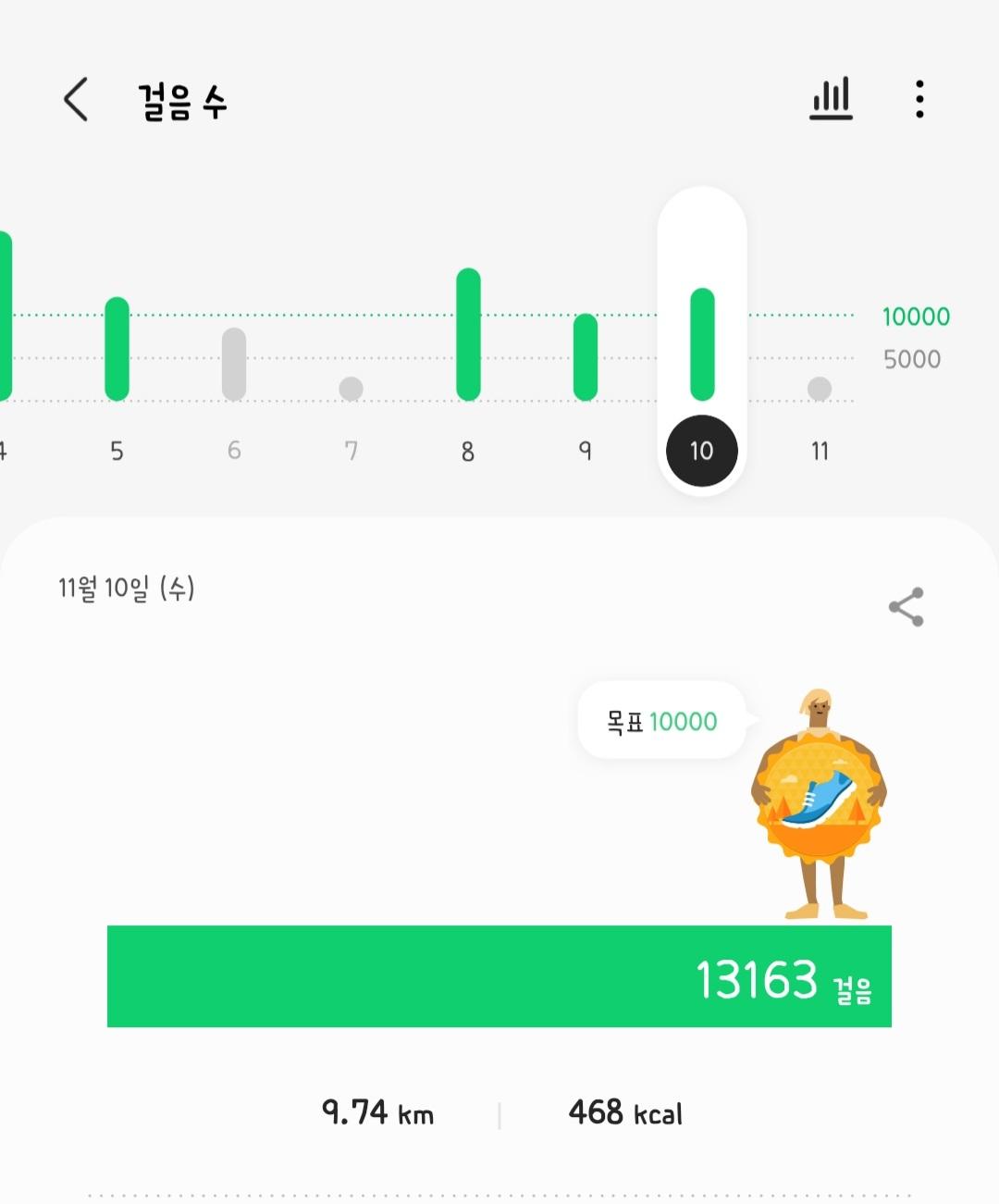
Task: Tap the 목표 10000 goal bubble
Action: click(662, 721)
